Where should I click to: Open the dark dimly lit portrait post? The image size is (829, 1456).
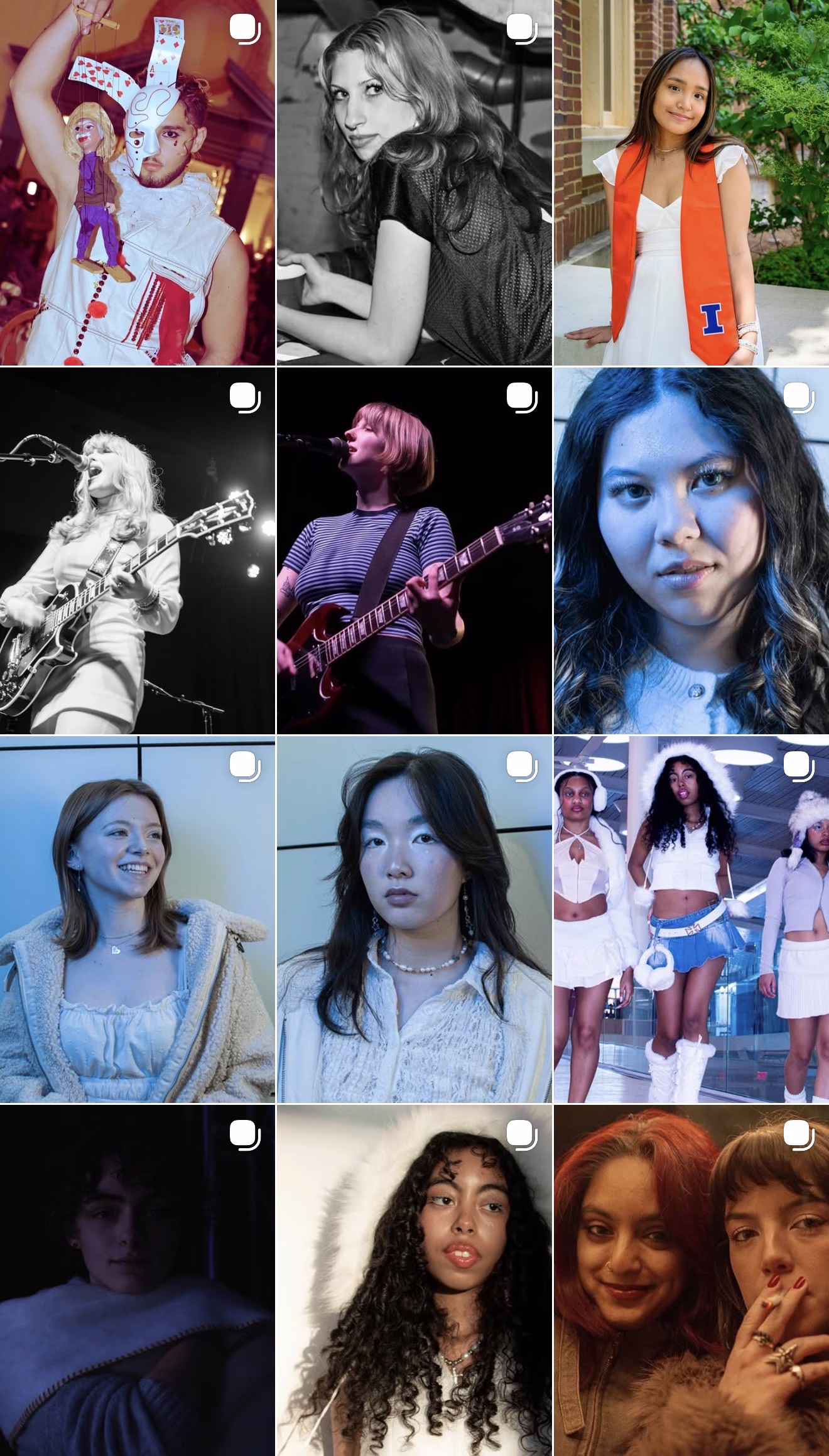[137, 1281]
